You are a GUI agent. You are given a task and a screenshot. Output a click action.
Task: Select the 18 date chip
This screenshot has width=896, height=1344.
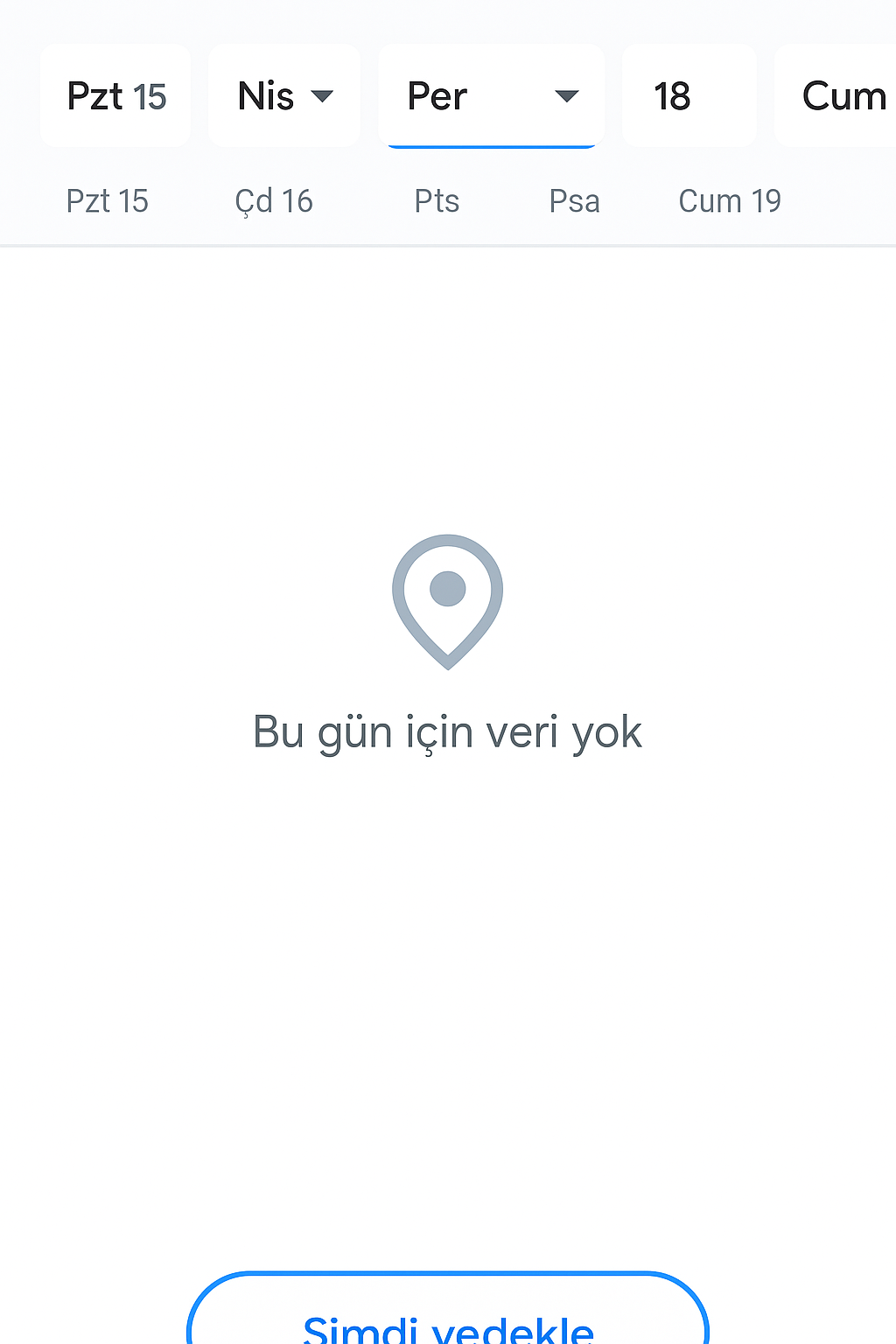coord(689,96)
